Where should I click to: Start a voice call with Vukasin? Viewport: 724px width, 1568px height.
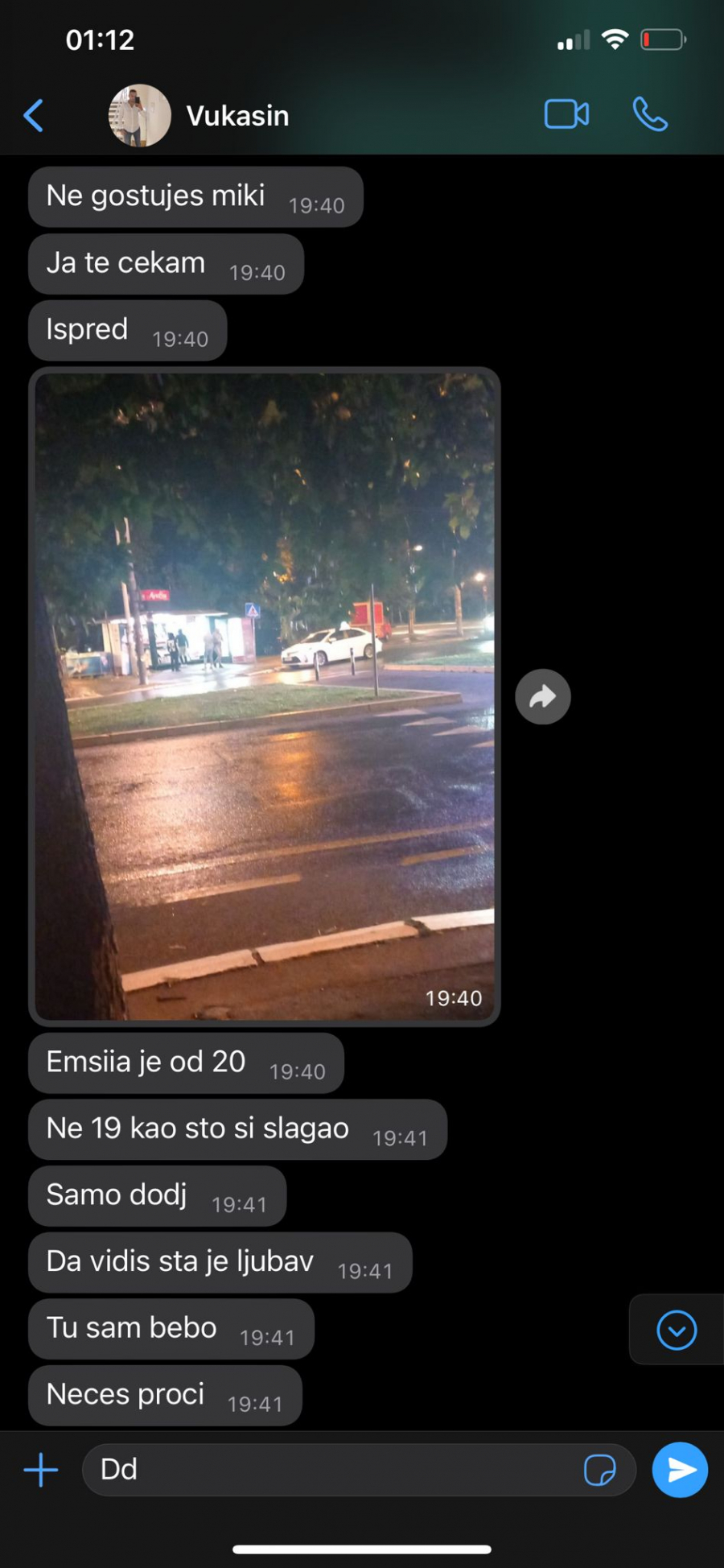point(650,114)
